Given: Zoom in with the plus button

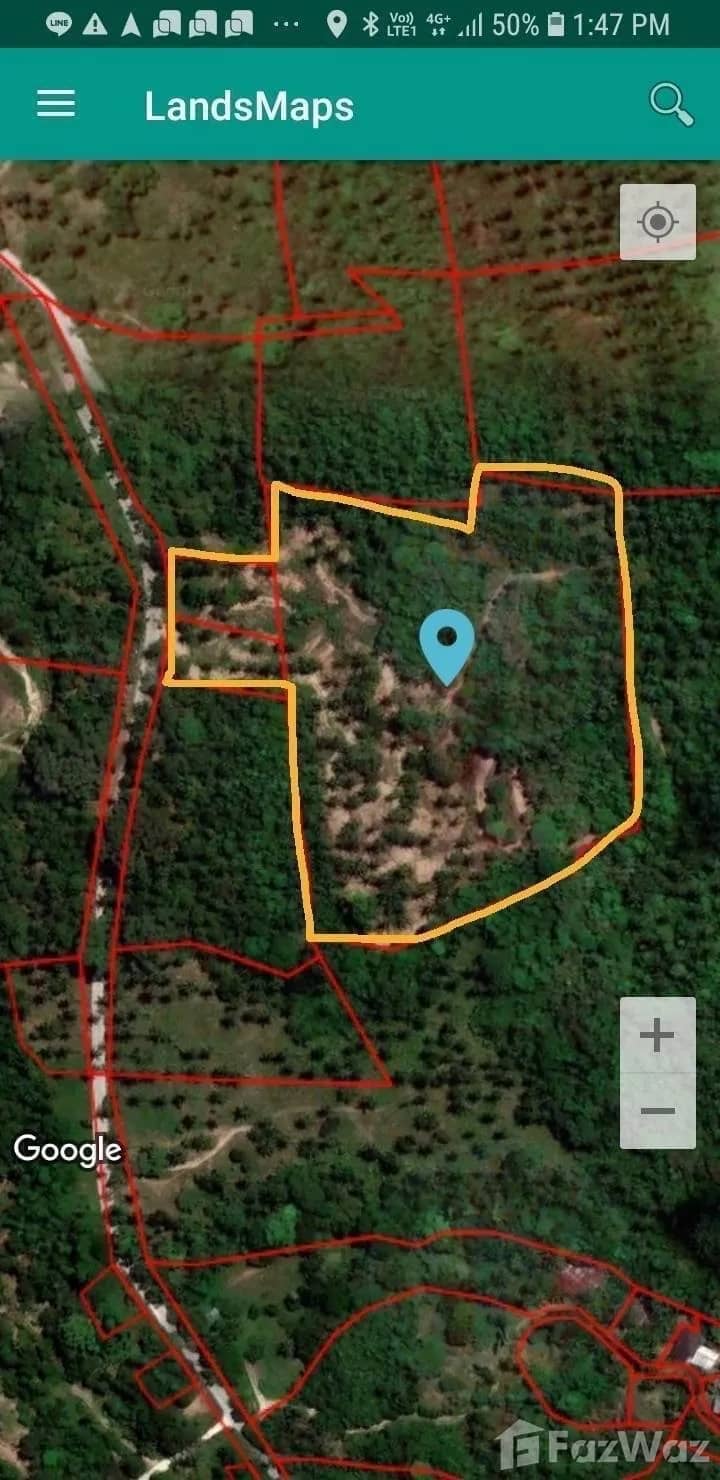Looking at the screenshot, I should (657, 1035).
